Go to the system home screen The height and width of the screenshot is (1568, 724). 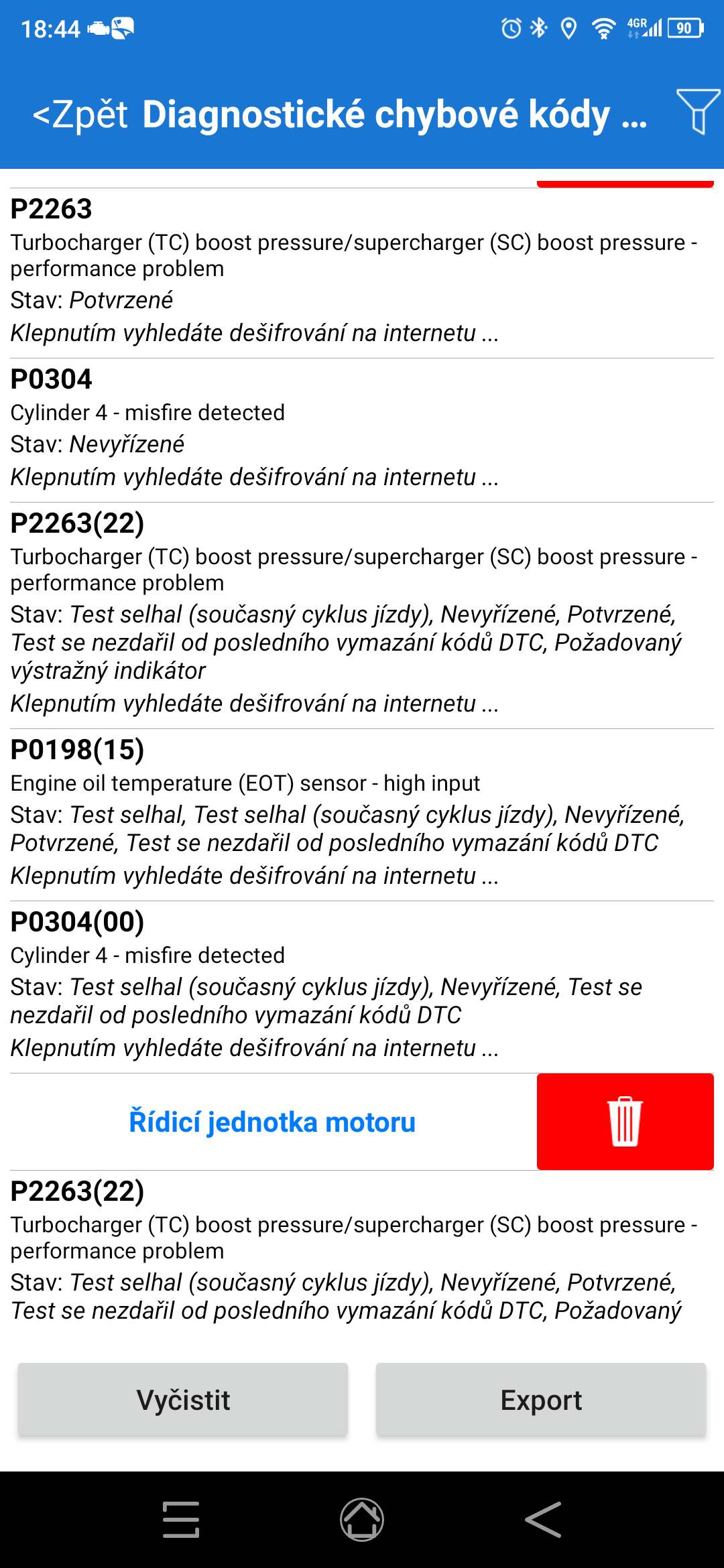(362, 1520)
